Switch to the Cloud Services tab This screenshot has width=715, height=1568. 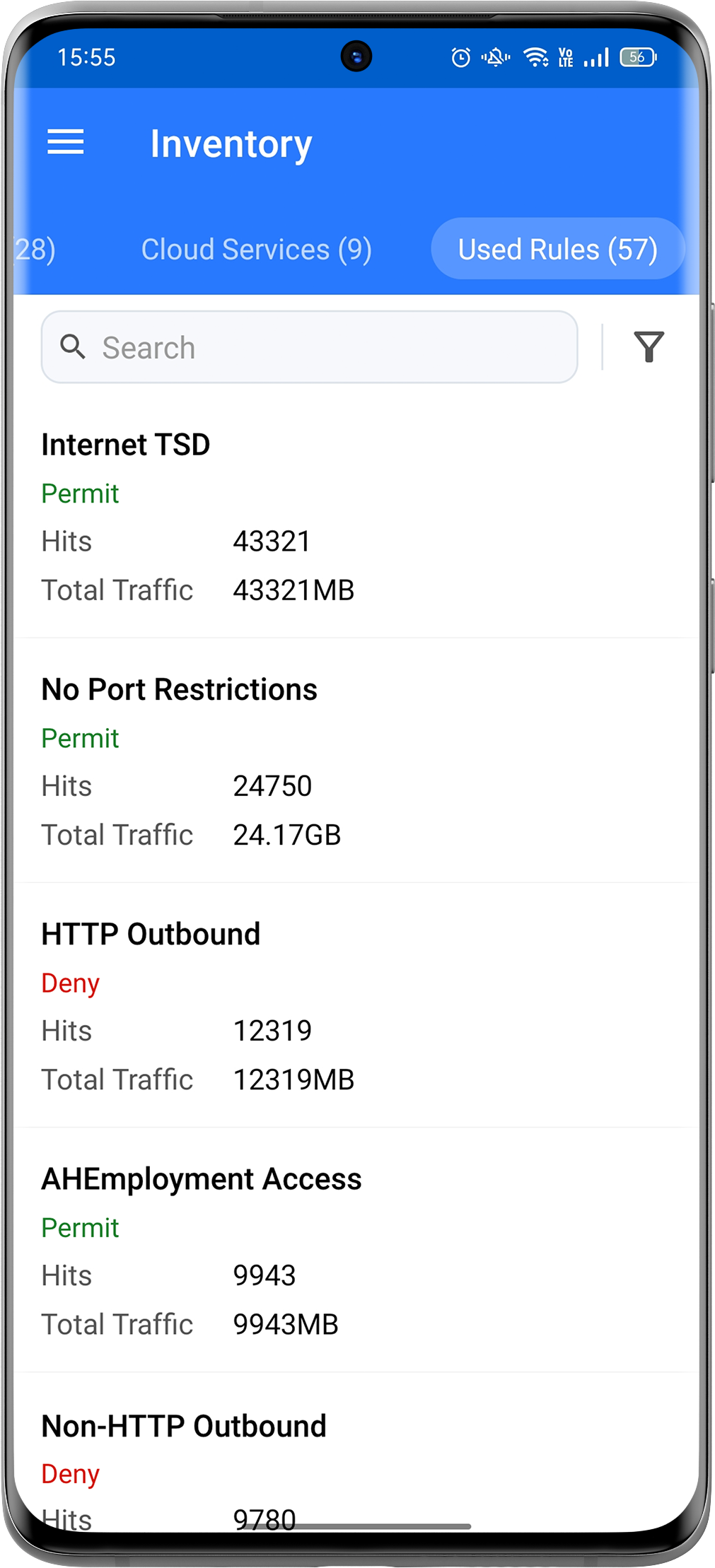click(x=256, y=250)
